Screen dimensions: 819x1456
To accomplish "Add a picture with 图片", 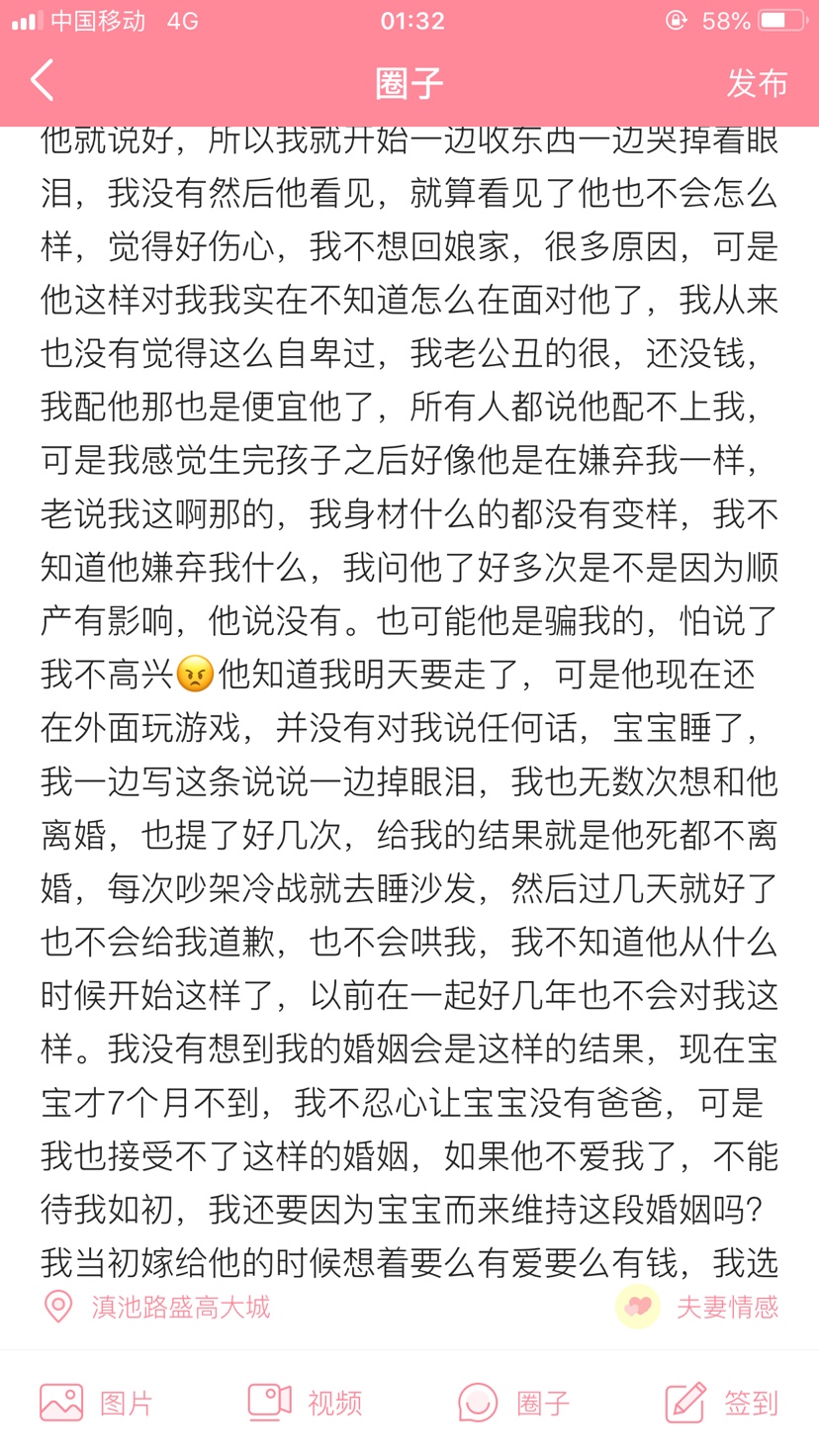I will [97, 1403].
